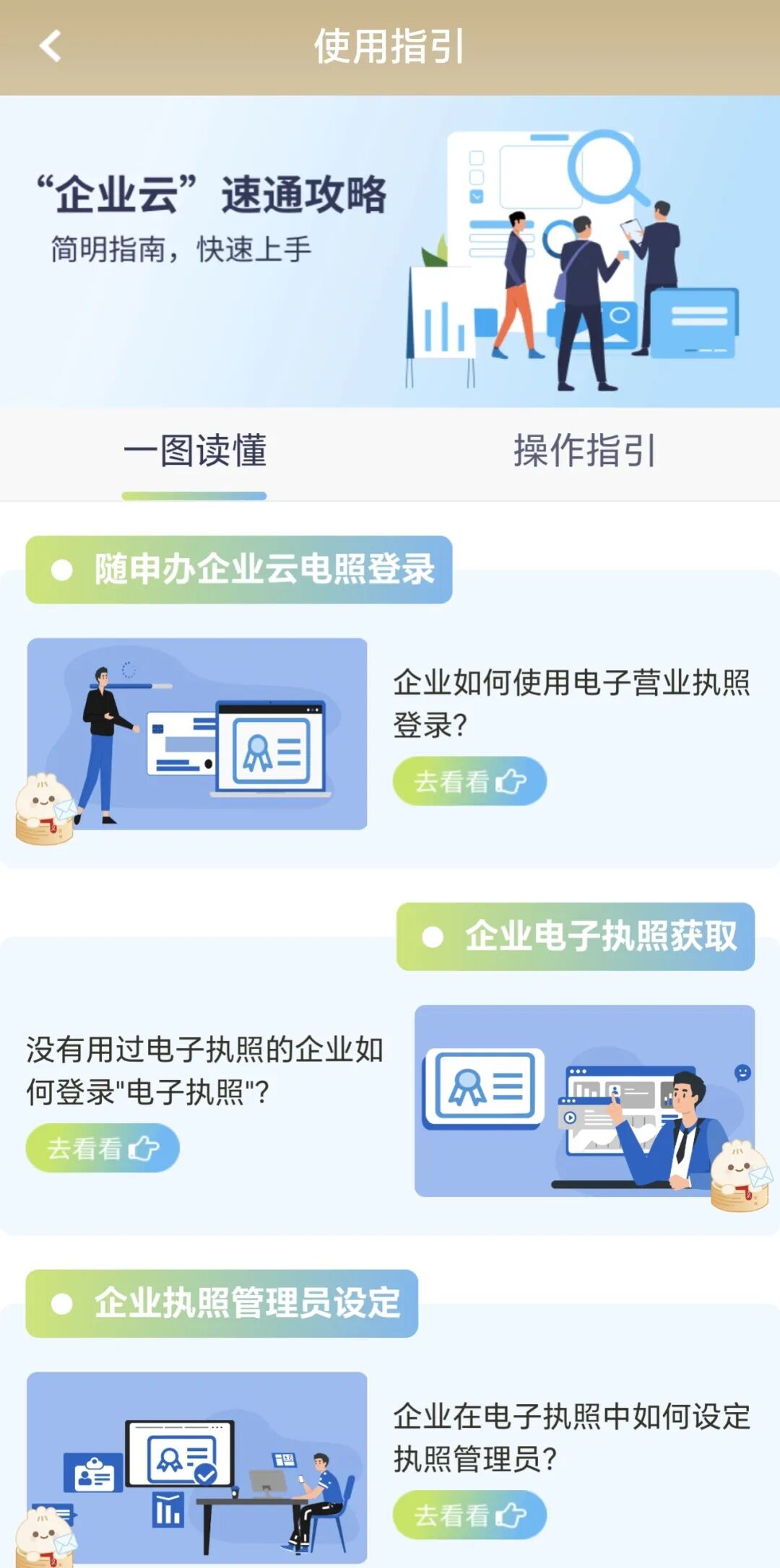Image resolution: width=780 pixels, height=1568 pixels.
Task: Go back using the top-left arrow
Action: [50, 46]
